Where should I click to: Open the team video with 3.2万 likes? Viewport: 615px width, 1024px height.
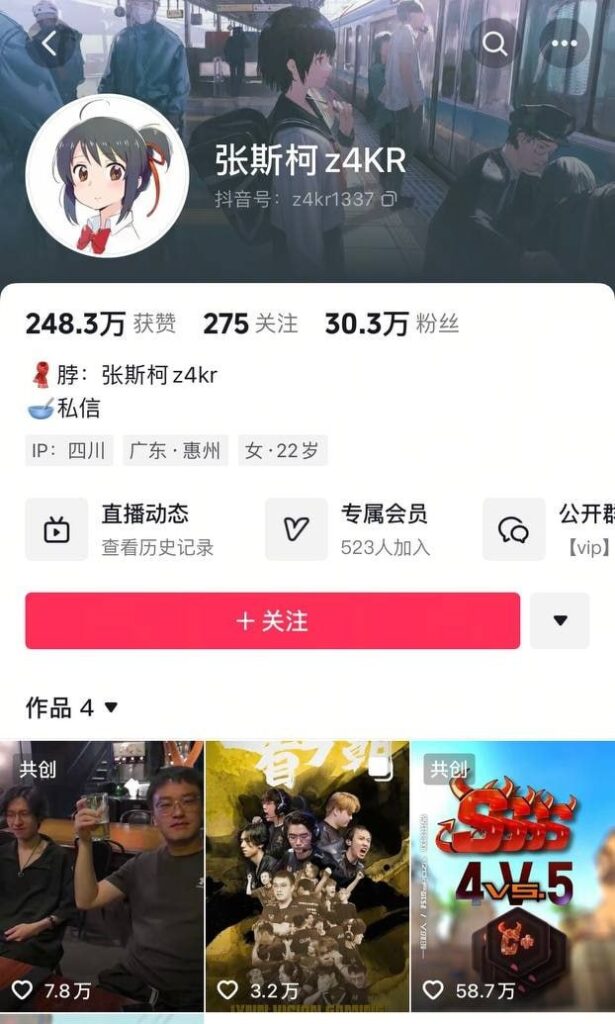pyautogui.click(x=307, y=875)
